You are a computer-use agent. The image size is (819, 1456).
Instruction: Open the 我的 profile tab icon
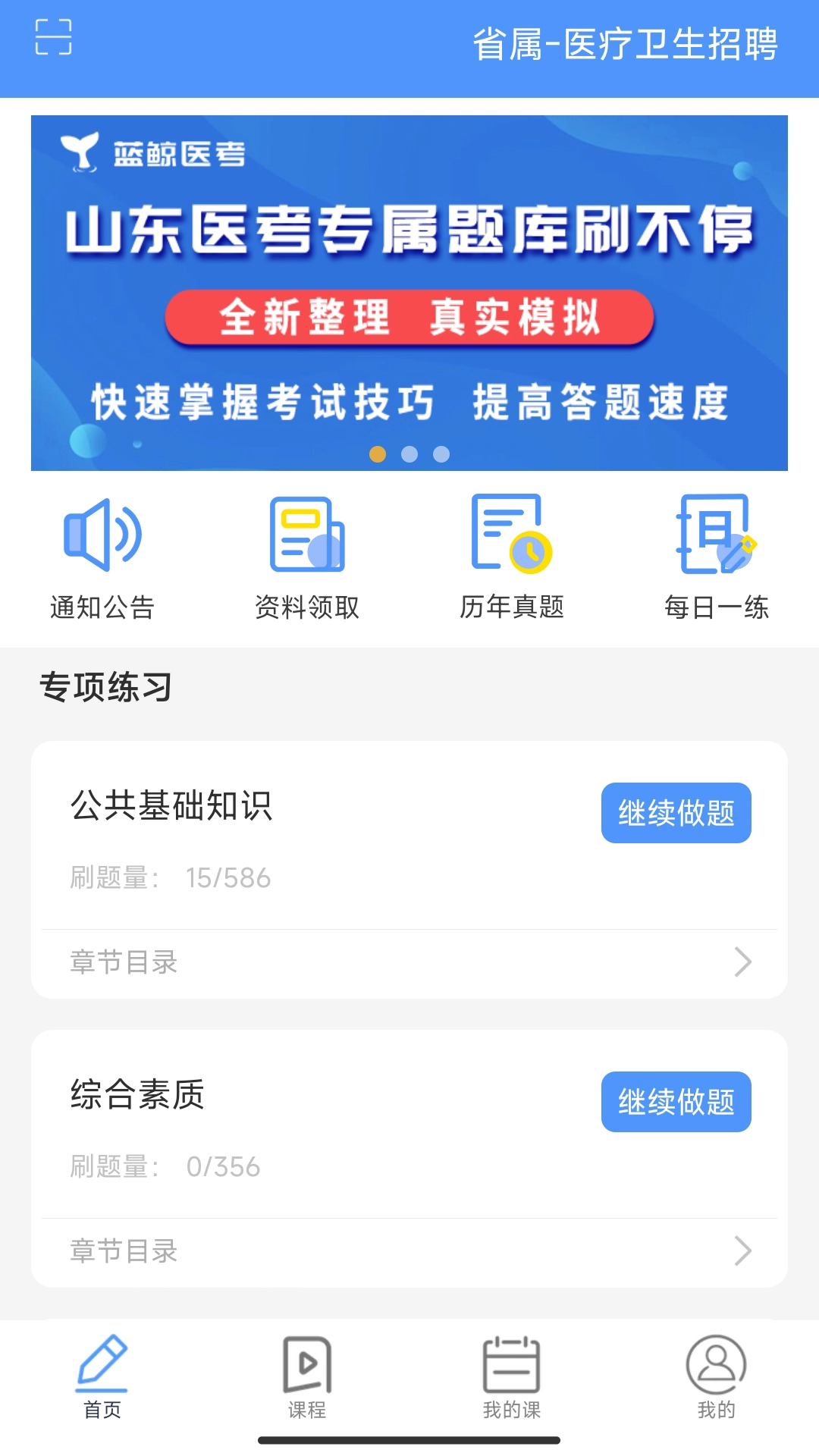click(715, 1373)
